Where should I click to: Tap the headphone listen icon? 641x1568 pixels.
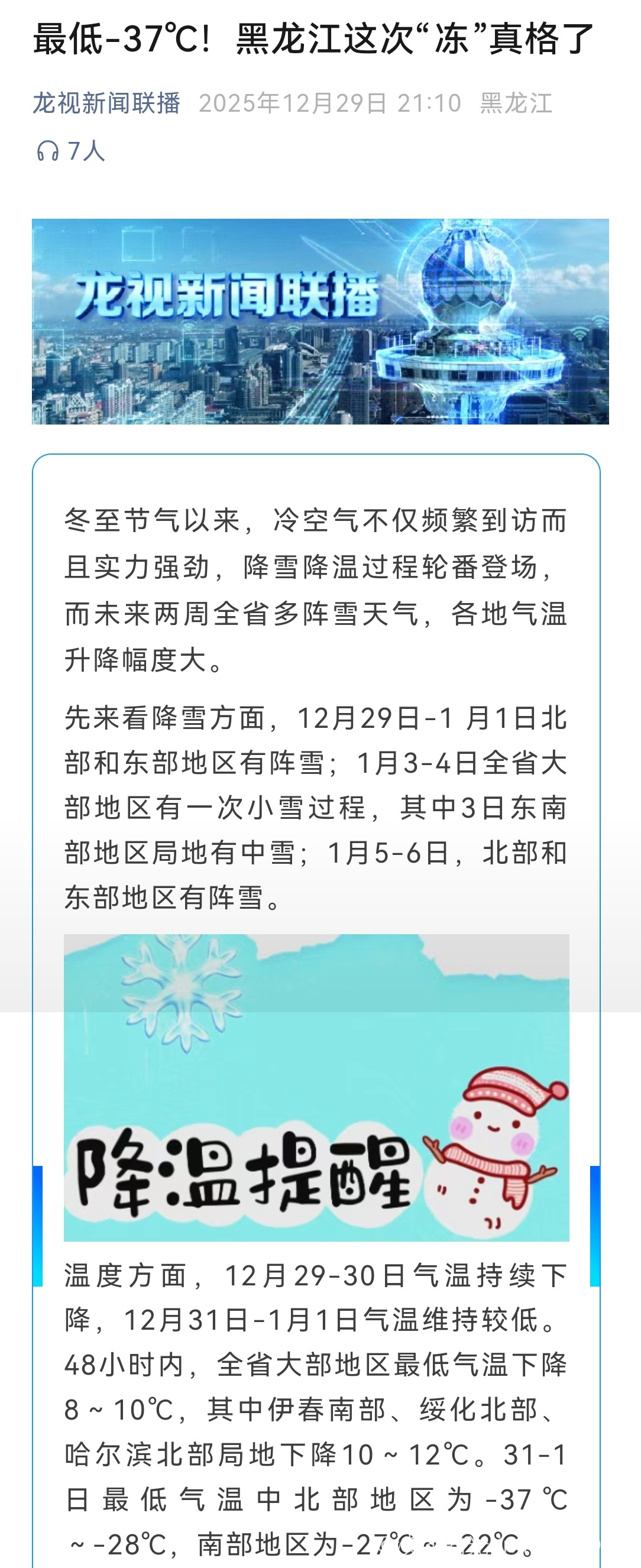coord(47,151)
